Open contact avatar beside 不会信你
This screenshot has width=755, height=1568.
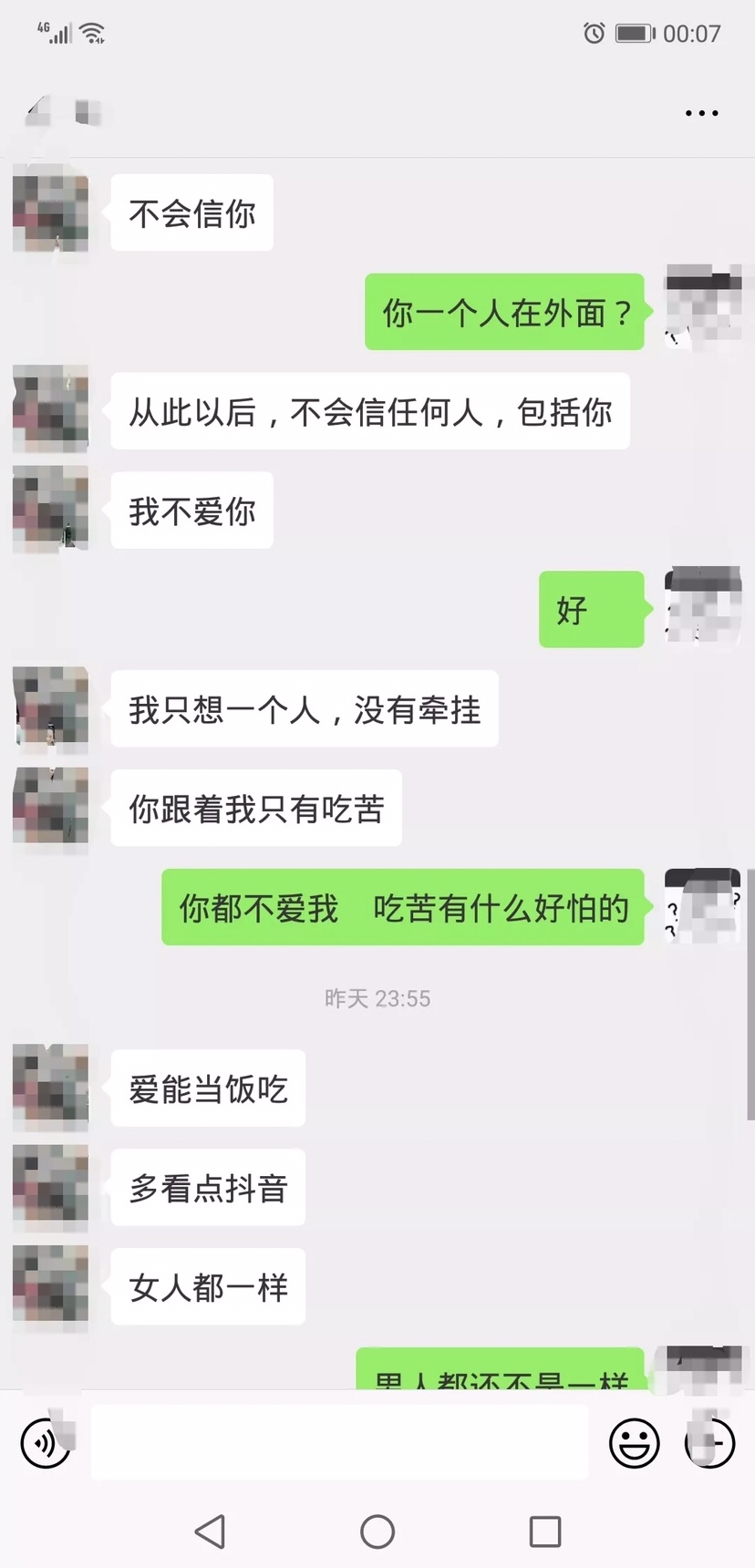pos(51,213)
